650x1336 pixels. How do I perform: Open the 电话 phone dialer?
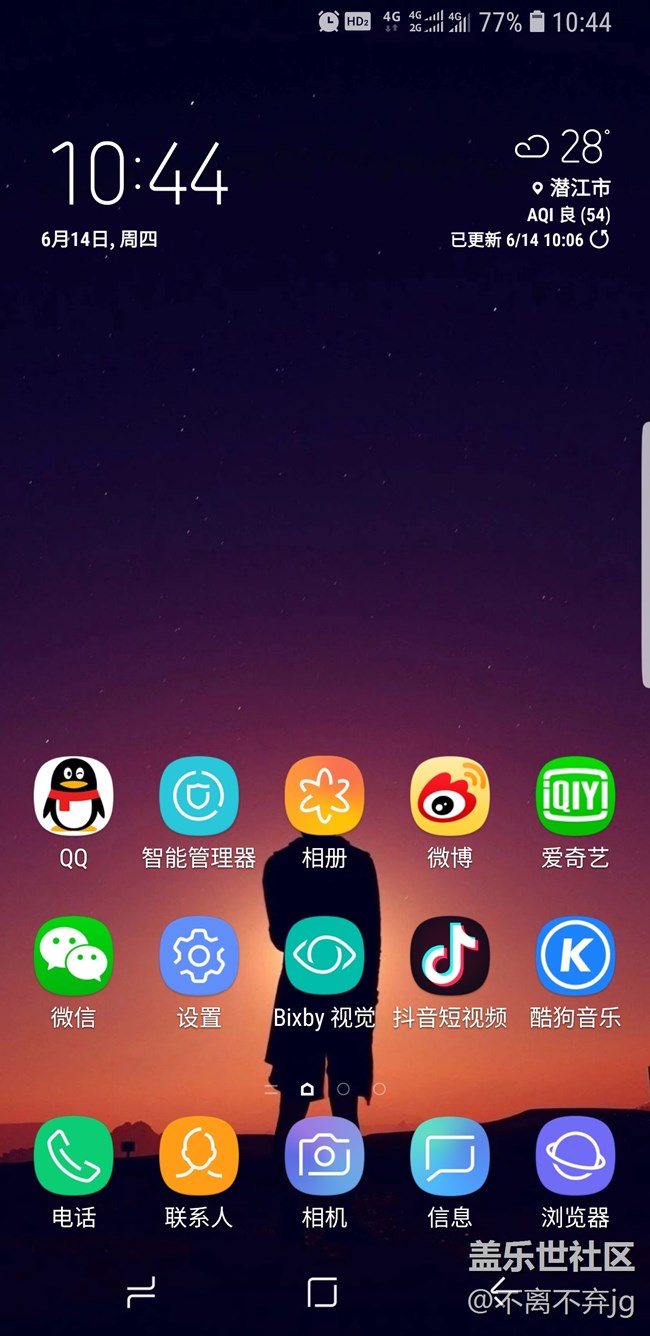point(73,1156)
